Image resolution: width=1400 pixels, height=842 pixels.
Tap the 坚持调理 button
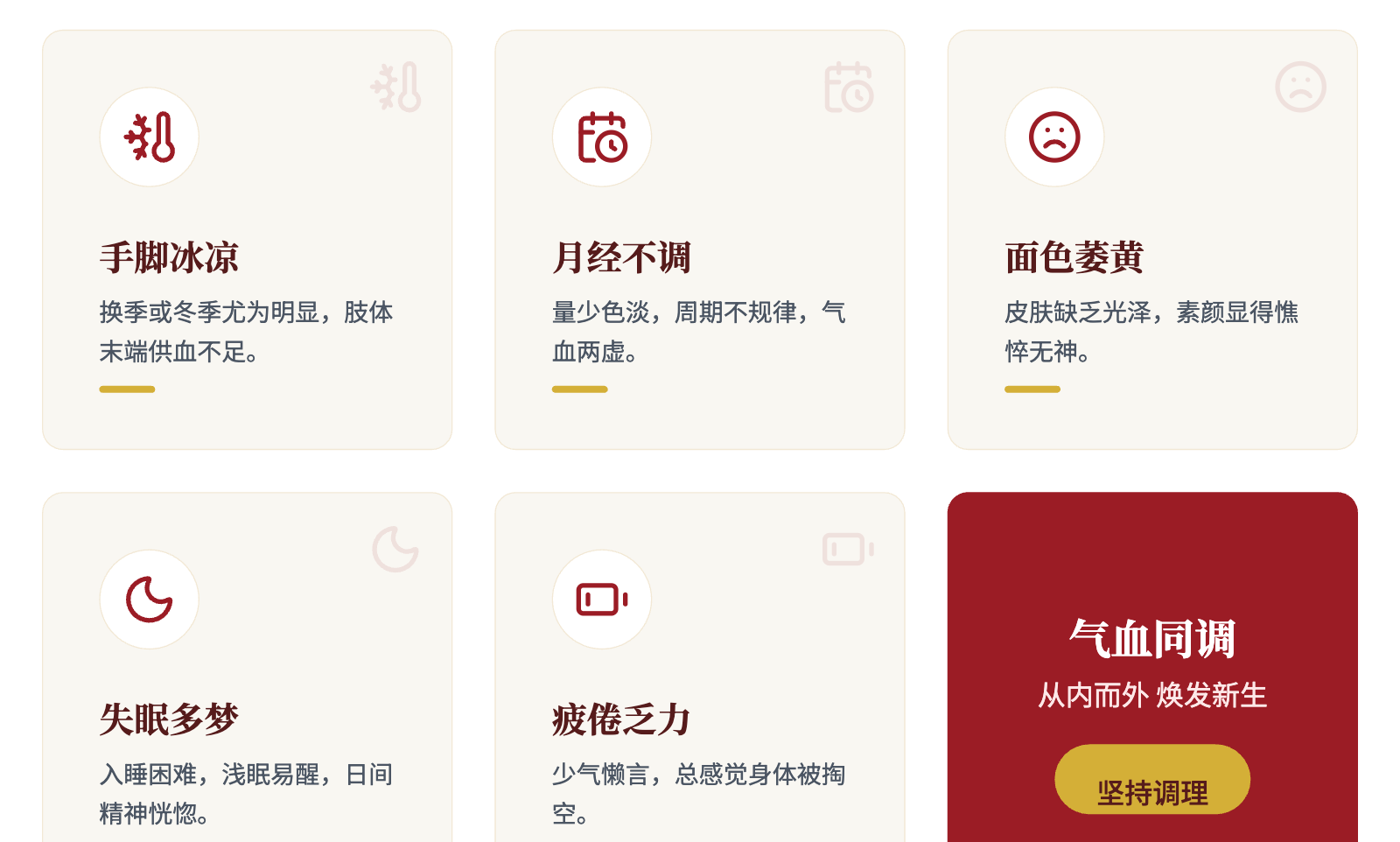pos(1151,782)
